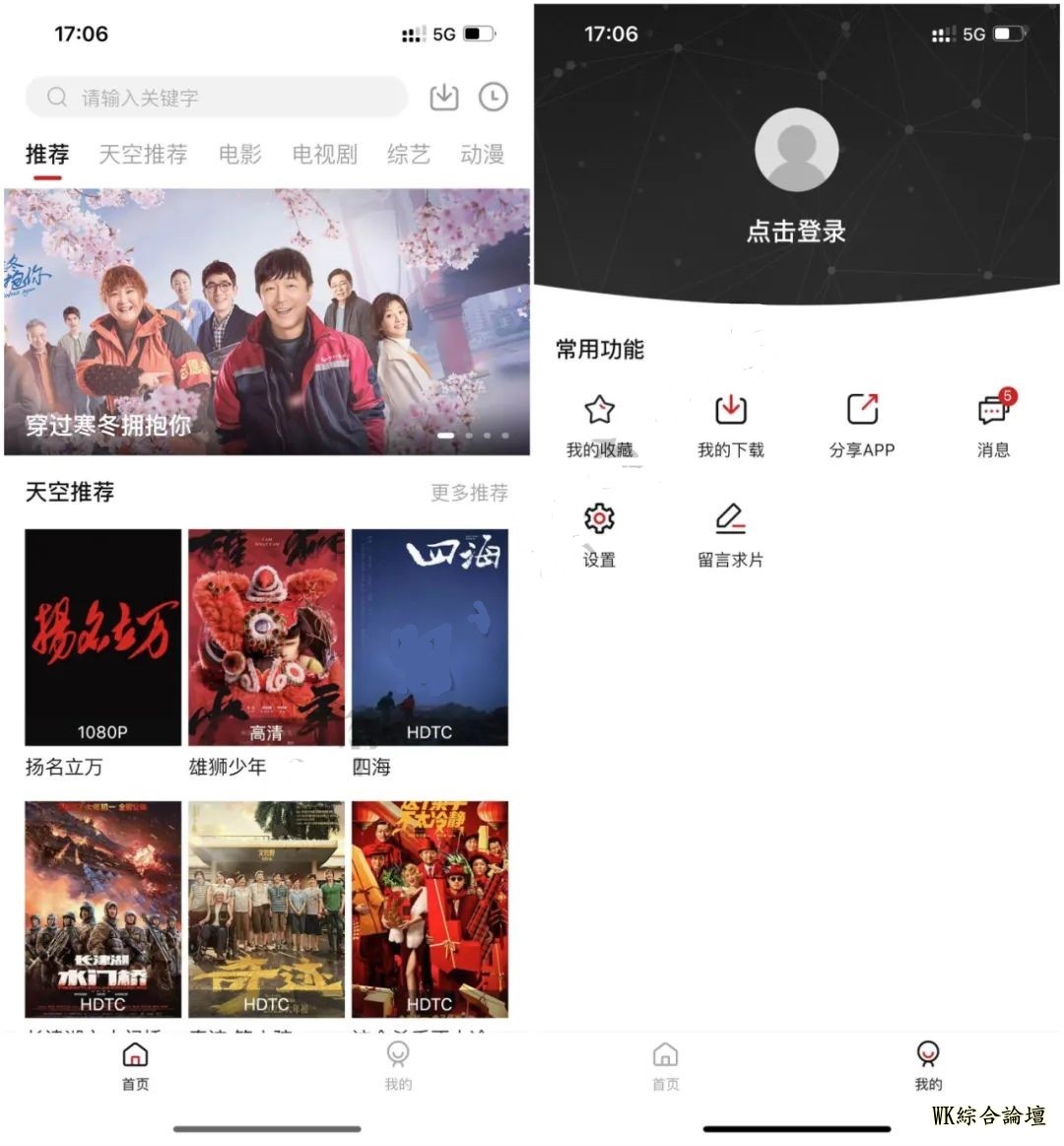
Task: Open downloads from the top bar icon
Action: [444, 97]
